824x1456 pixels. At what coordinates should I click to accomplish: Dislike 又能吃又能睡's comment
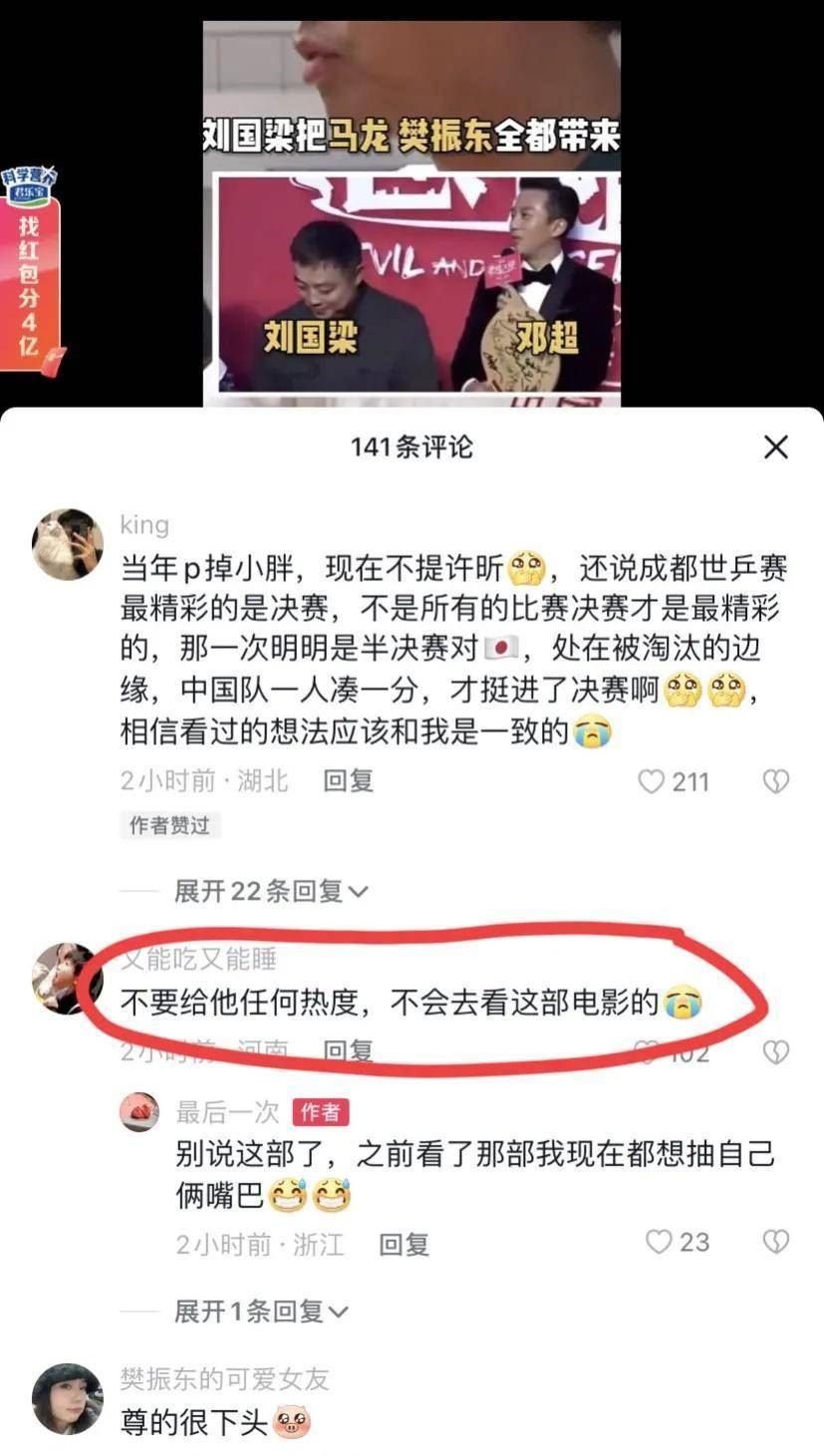775,1051
